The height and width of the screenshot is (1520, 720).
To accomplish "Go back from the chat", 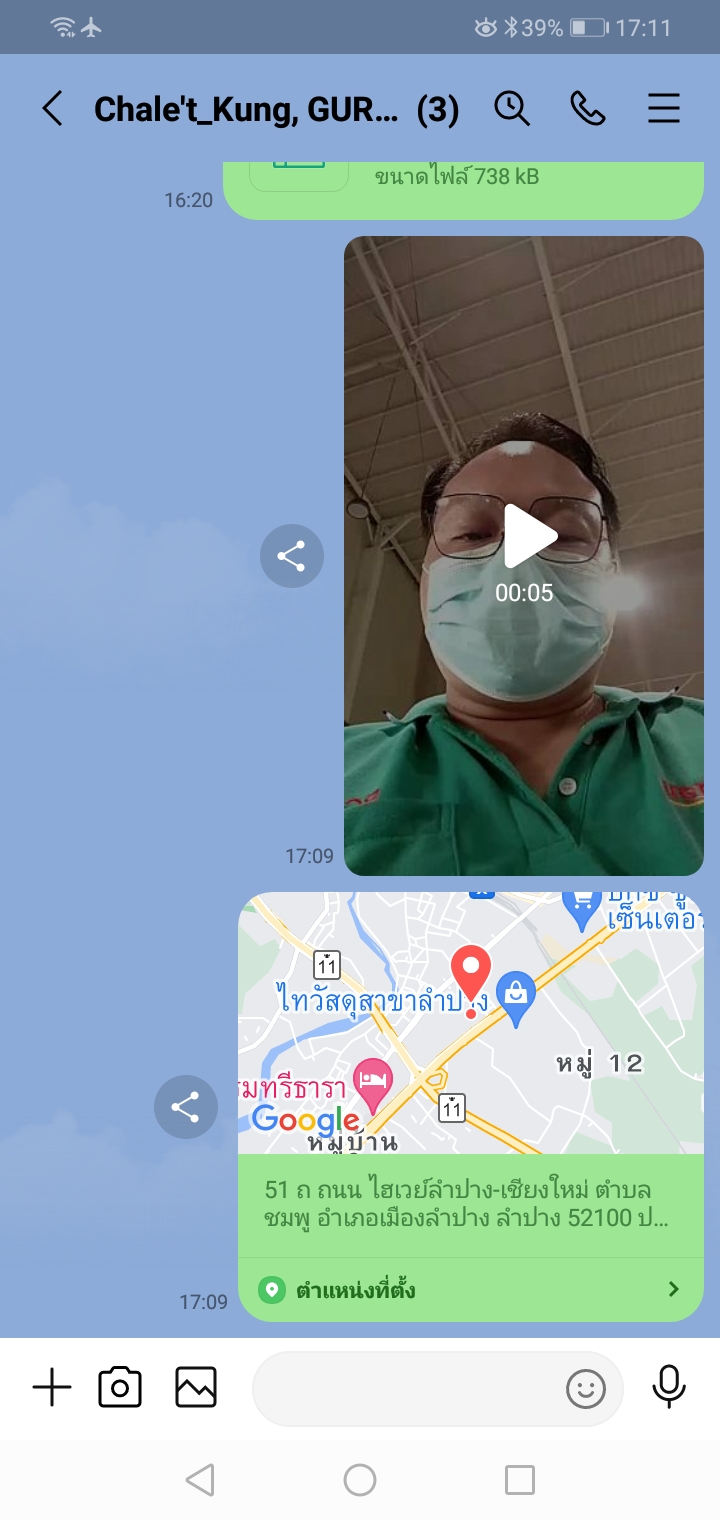I will [x=52, y=108].
